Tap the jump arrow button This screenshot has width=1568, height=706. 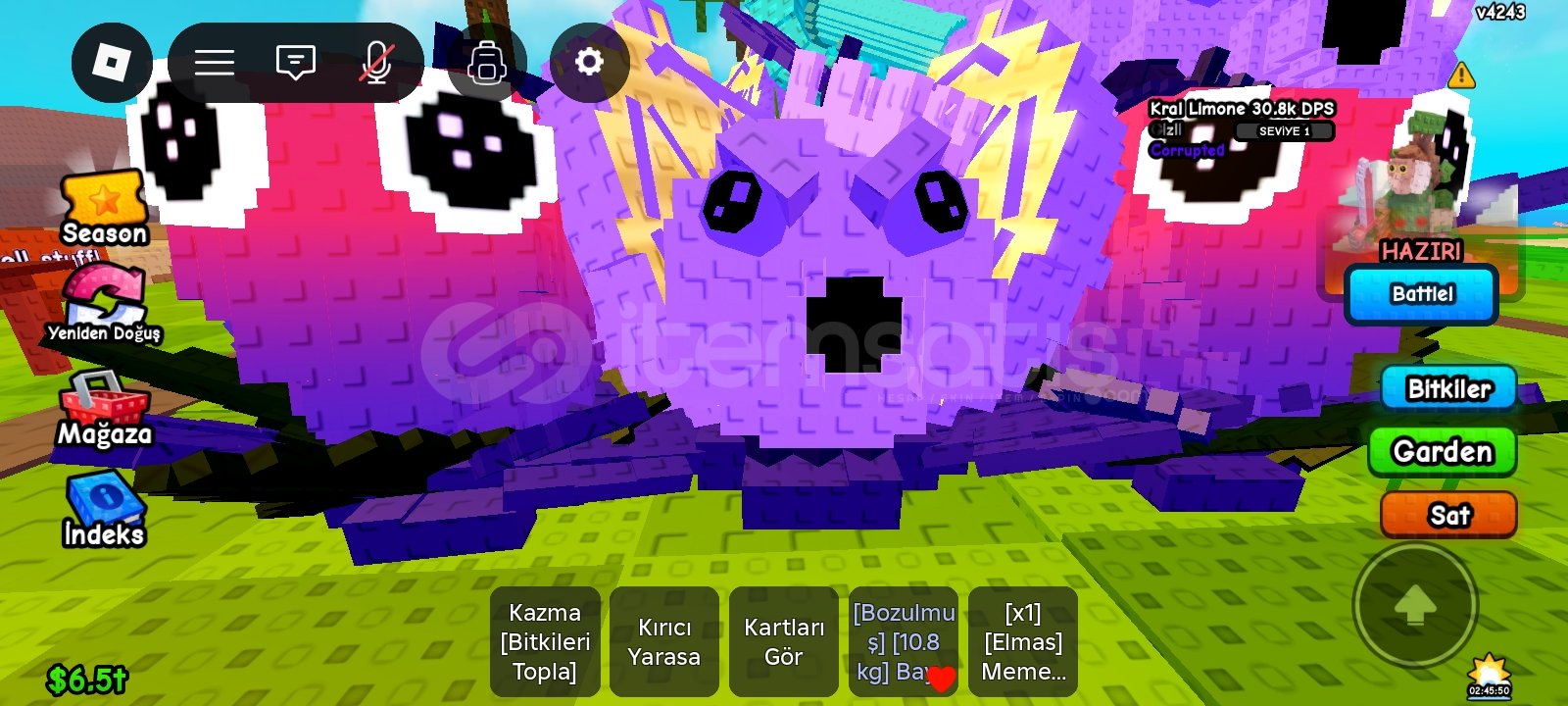[x=1414, y=606]
